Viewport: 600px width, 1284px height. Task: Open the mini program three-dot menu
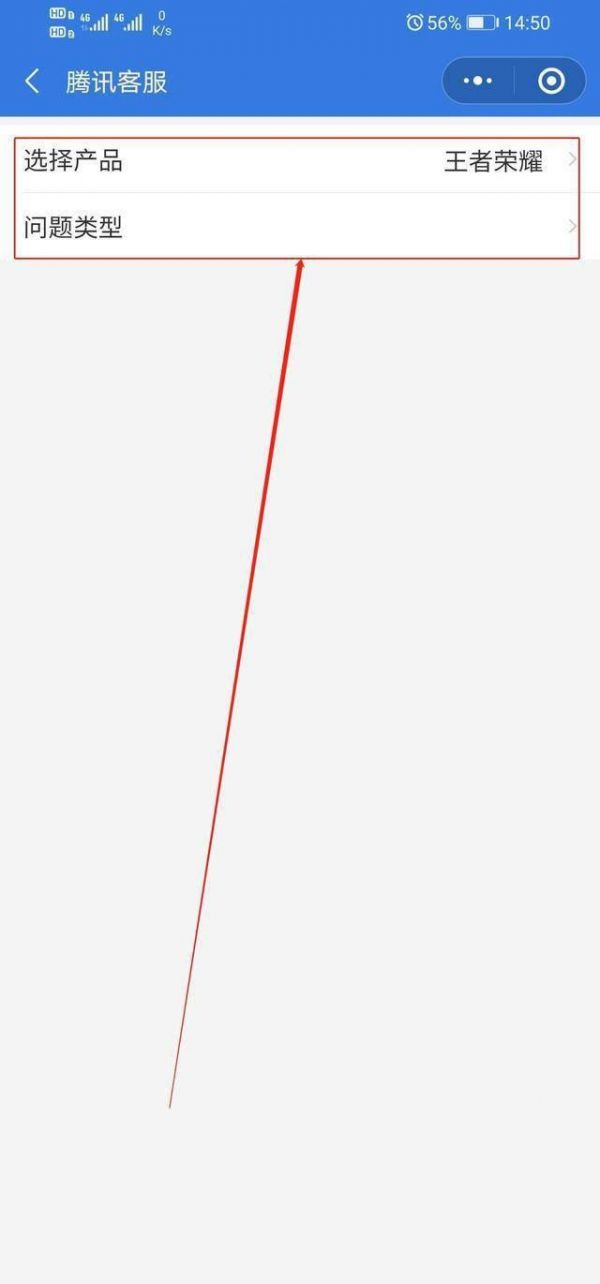[478, 82]
